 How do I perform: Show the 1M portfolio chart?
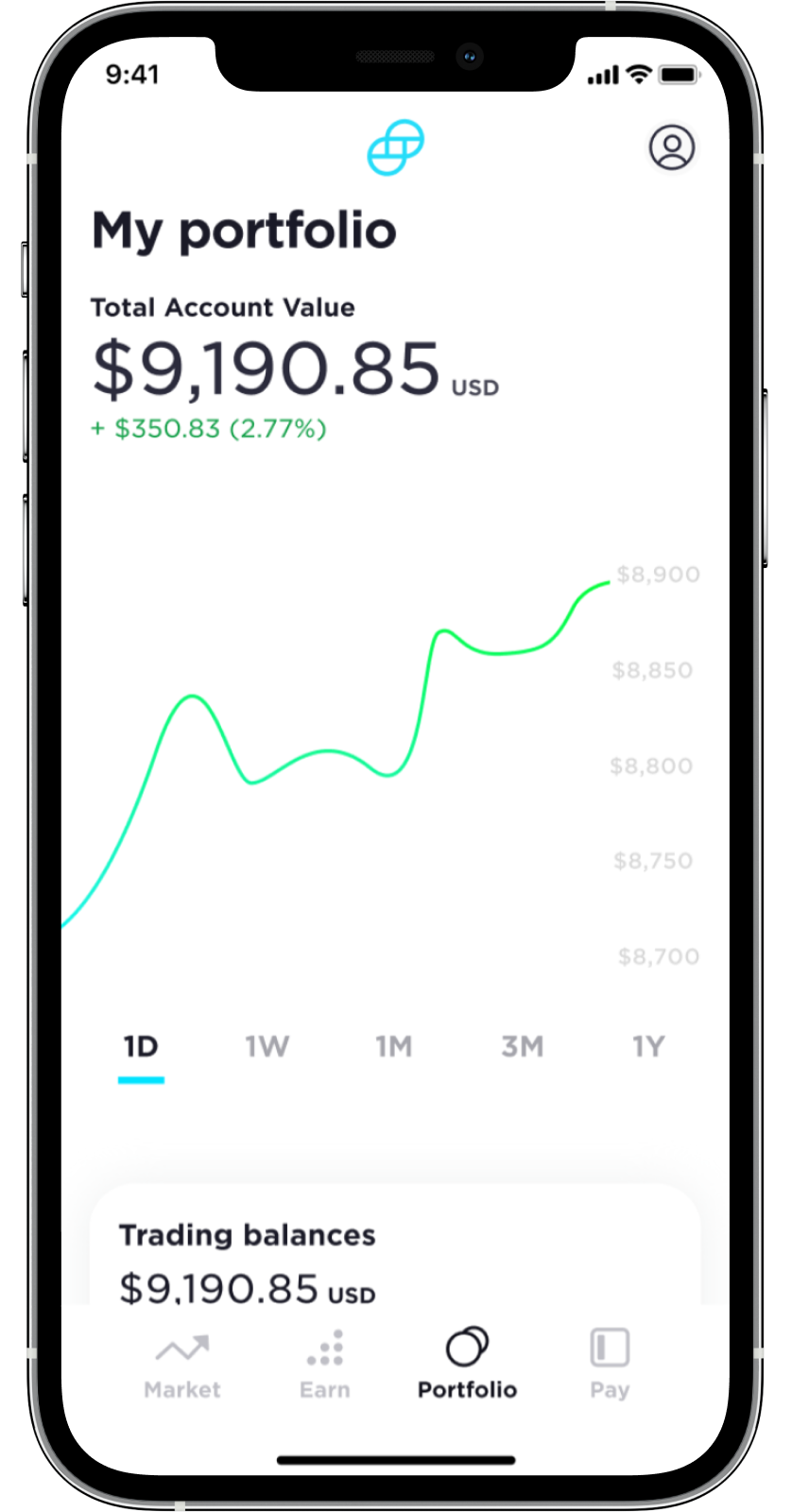coord(394,1047)
